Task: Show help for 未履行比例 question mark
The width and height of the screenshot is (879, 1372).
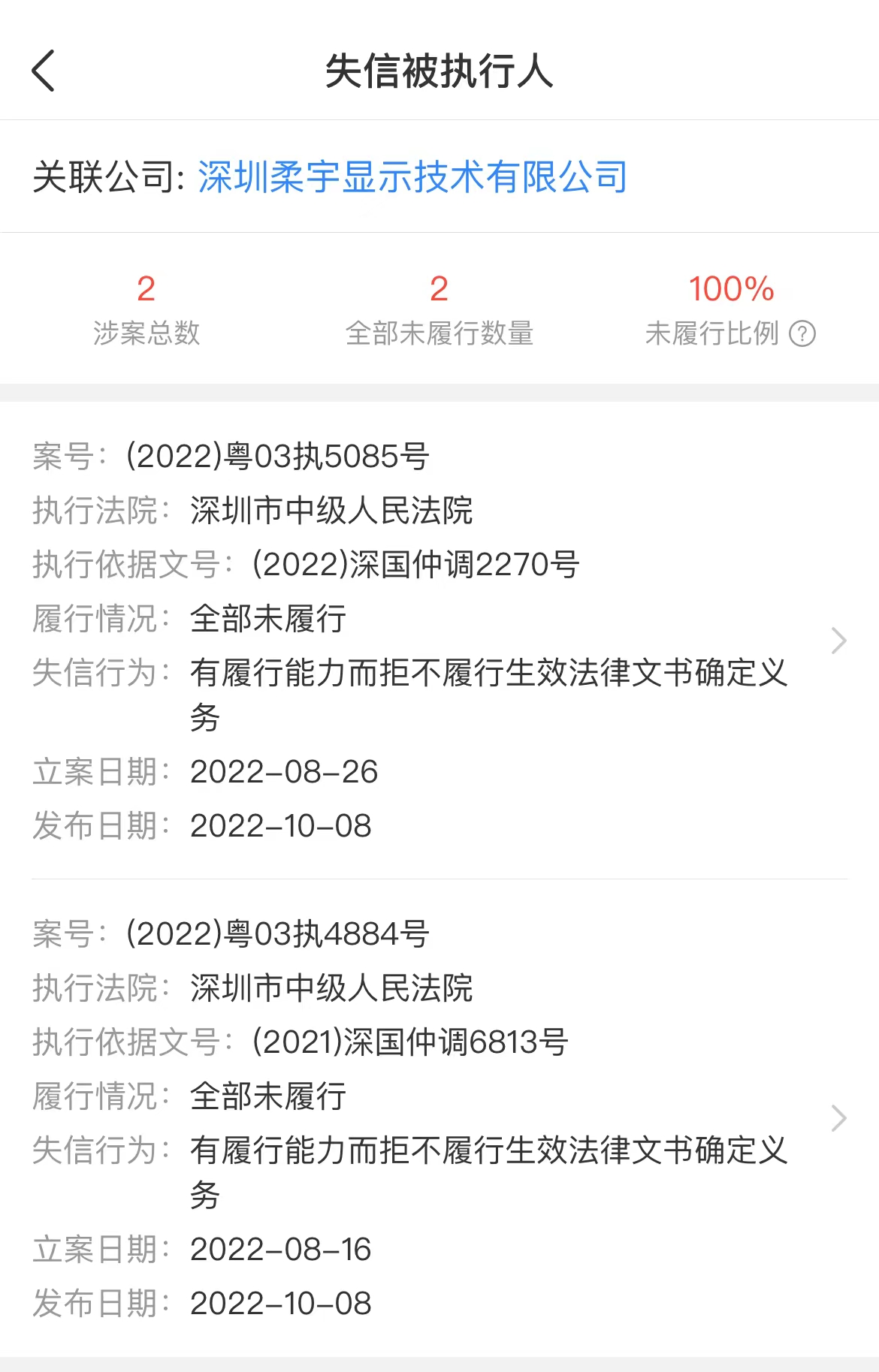Action: point(802,333)
